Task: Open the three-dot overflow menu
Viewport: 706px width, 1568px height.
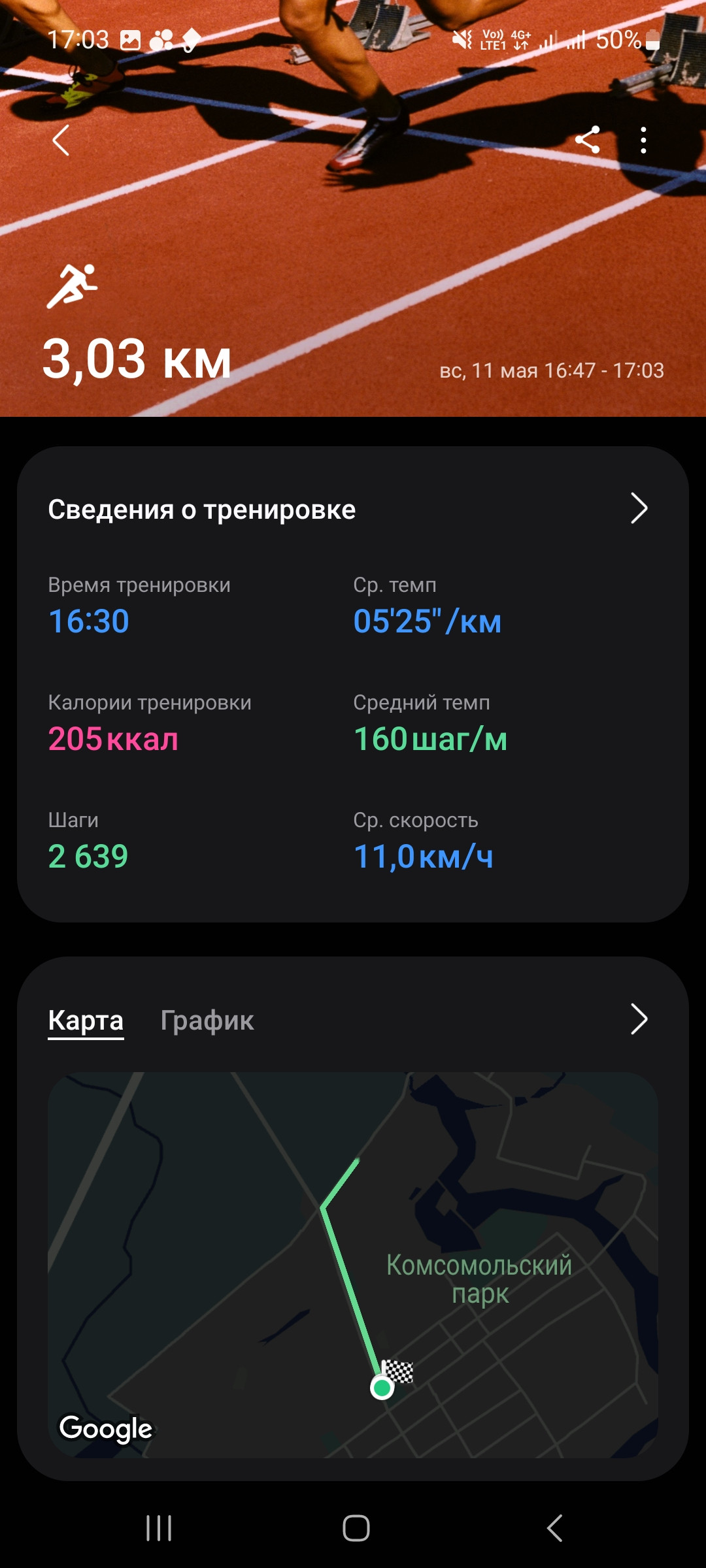Action: 643,140
